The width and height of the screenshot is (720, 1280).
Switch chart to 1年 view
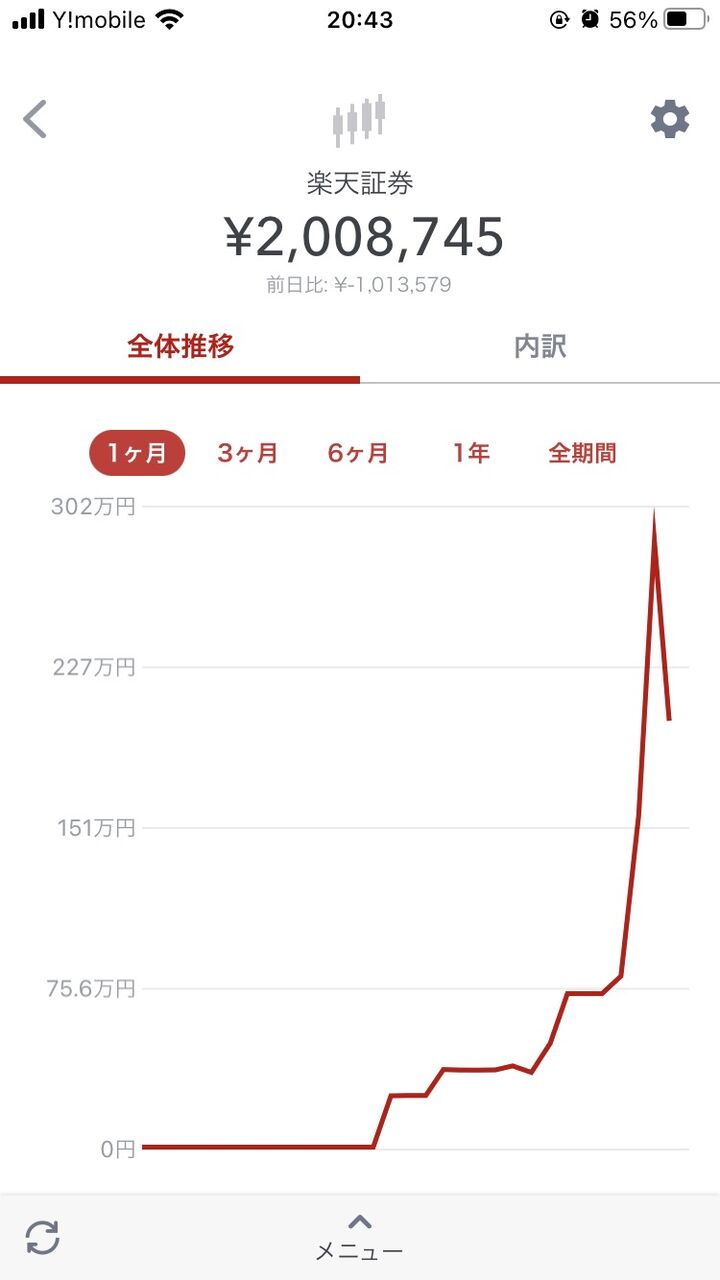pyautogui.click(x=471, y=453)
